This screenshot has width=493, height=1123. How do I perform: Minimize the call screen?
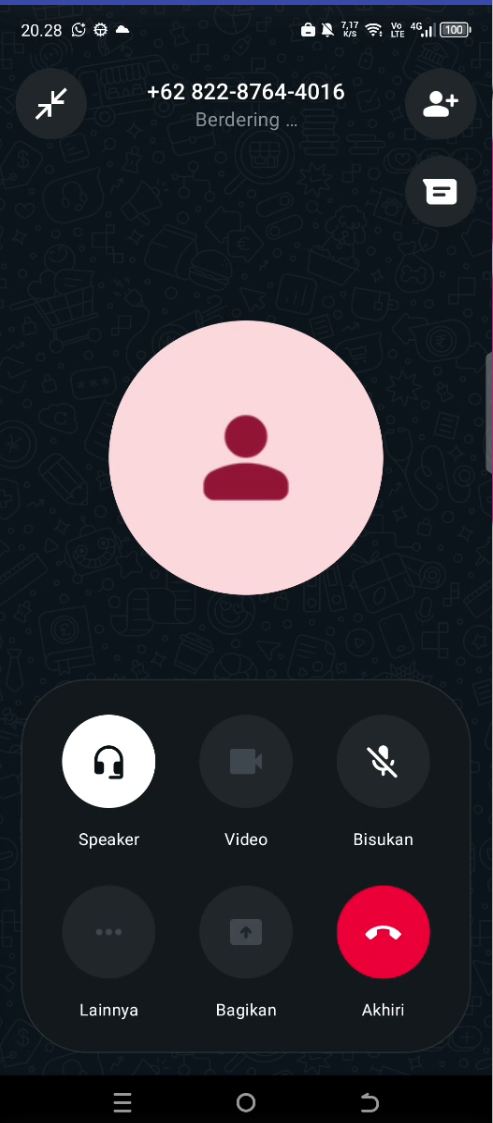pos(52,104)
